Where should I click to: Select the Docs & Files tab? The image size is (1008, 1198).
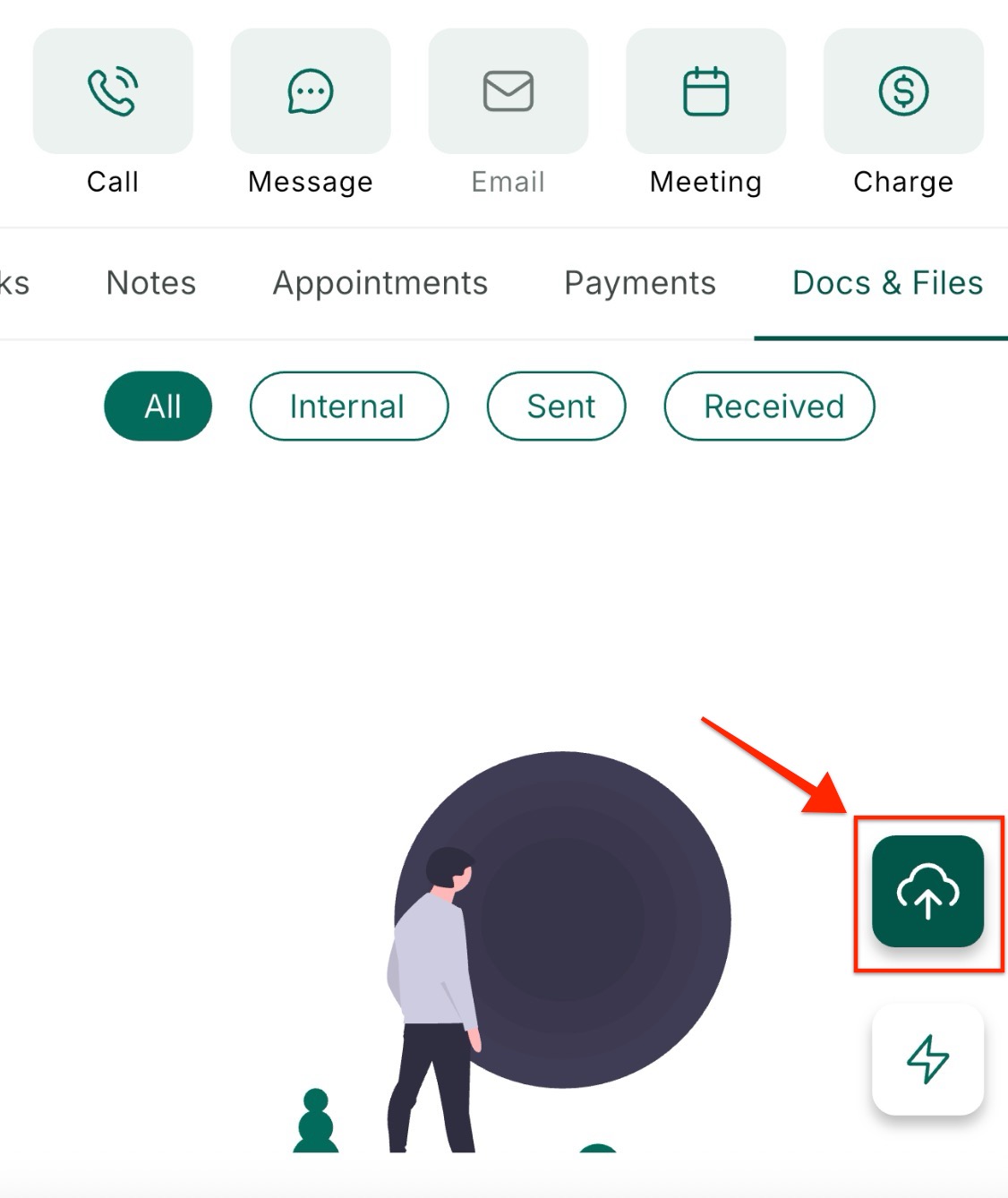887,283
